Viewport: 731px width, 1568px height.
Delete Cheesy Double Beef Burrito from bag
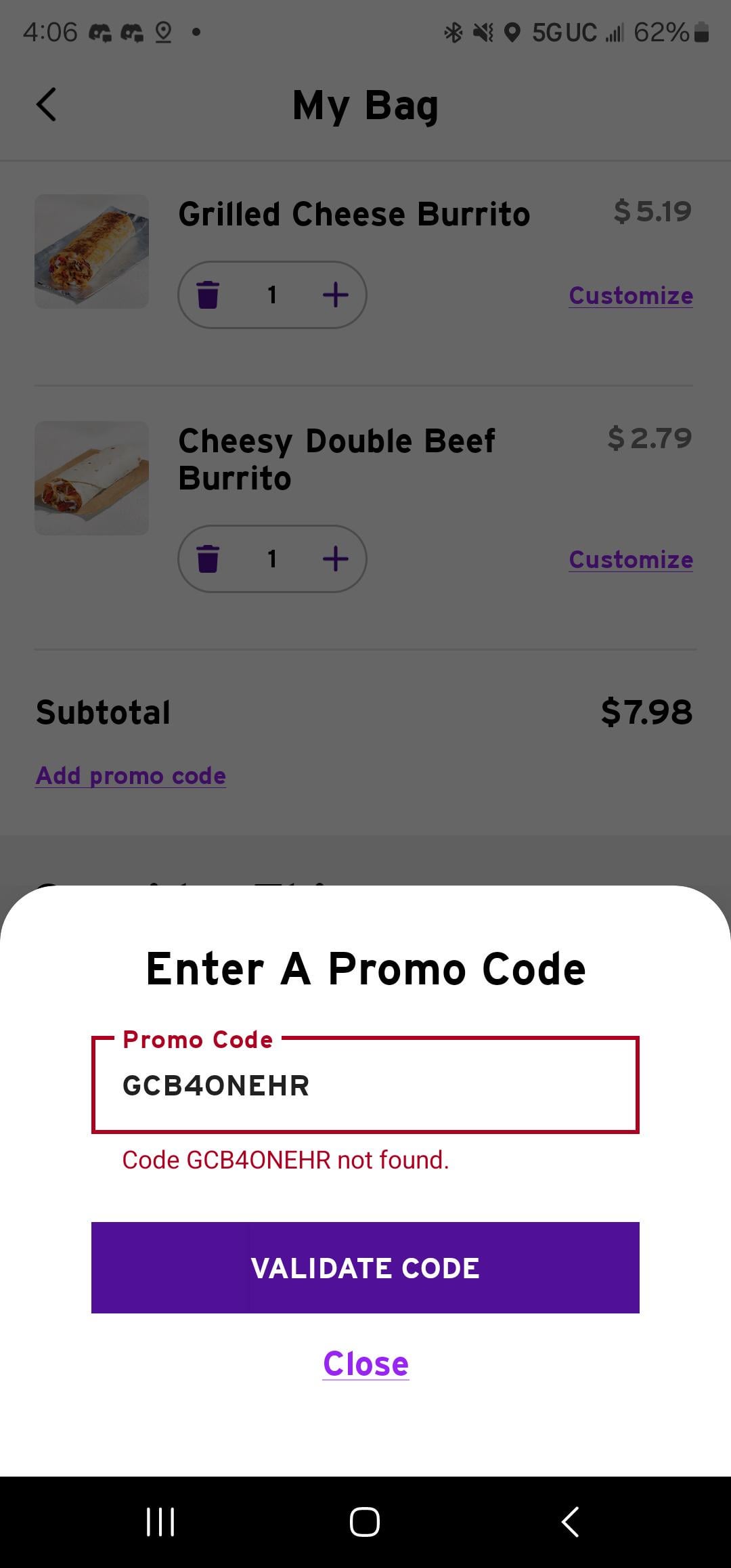208,559
